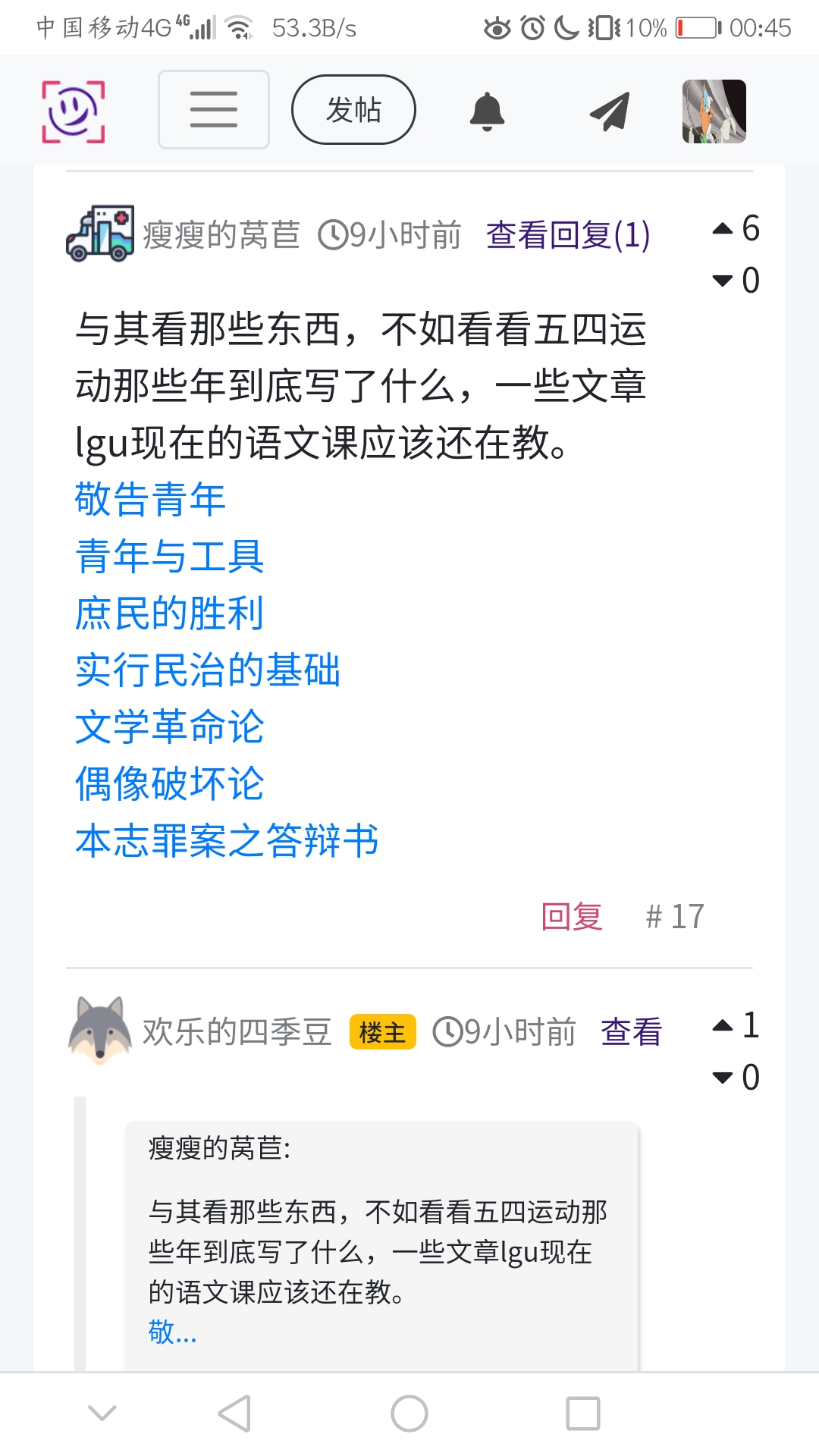This screenshot has height=1456, width=819.
Task: Downvote 瘦瘦的莴苣's comment
Action: pos(723,281)
